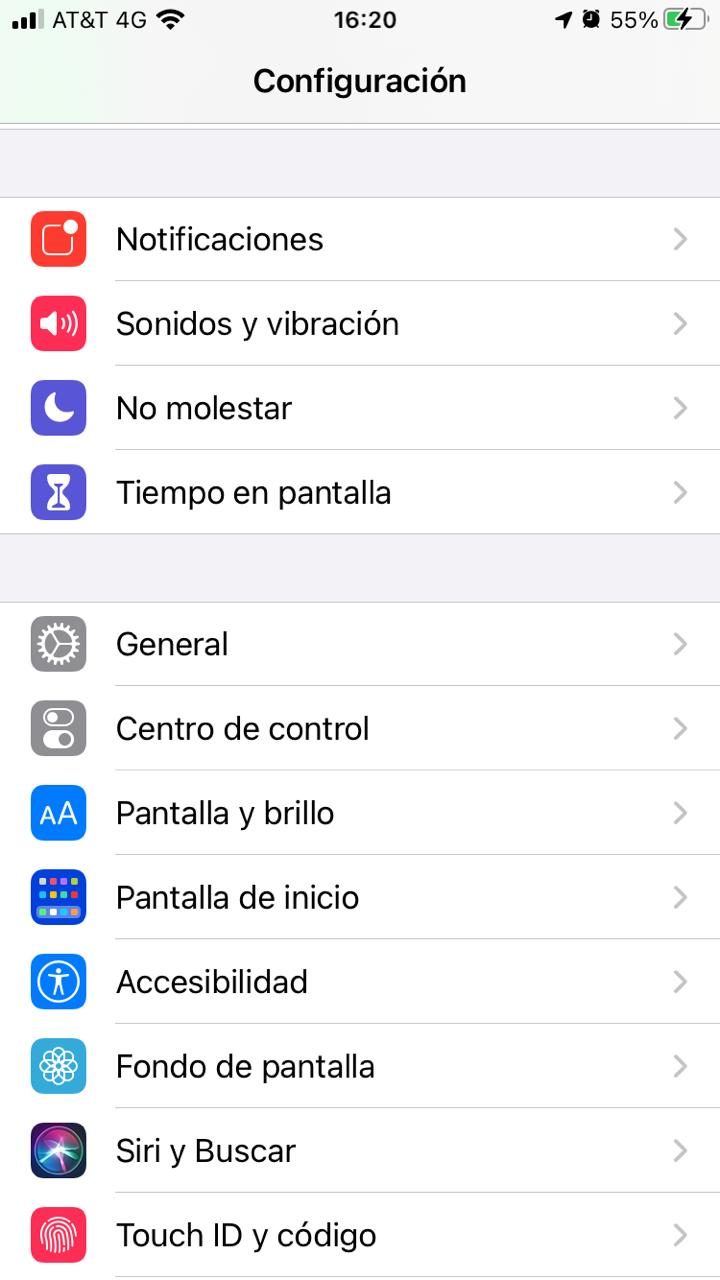Select Centro de control

pyautogui.click(x=360, y=728)
